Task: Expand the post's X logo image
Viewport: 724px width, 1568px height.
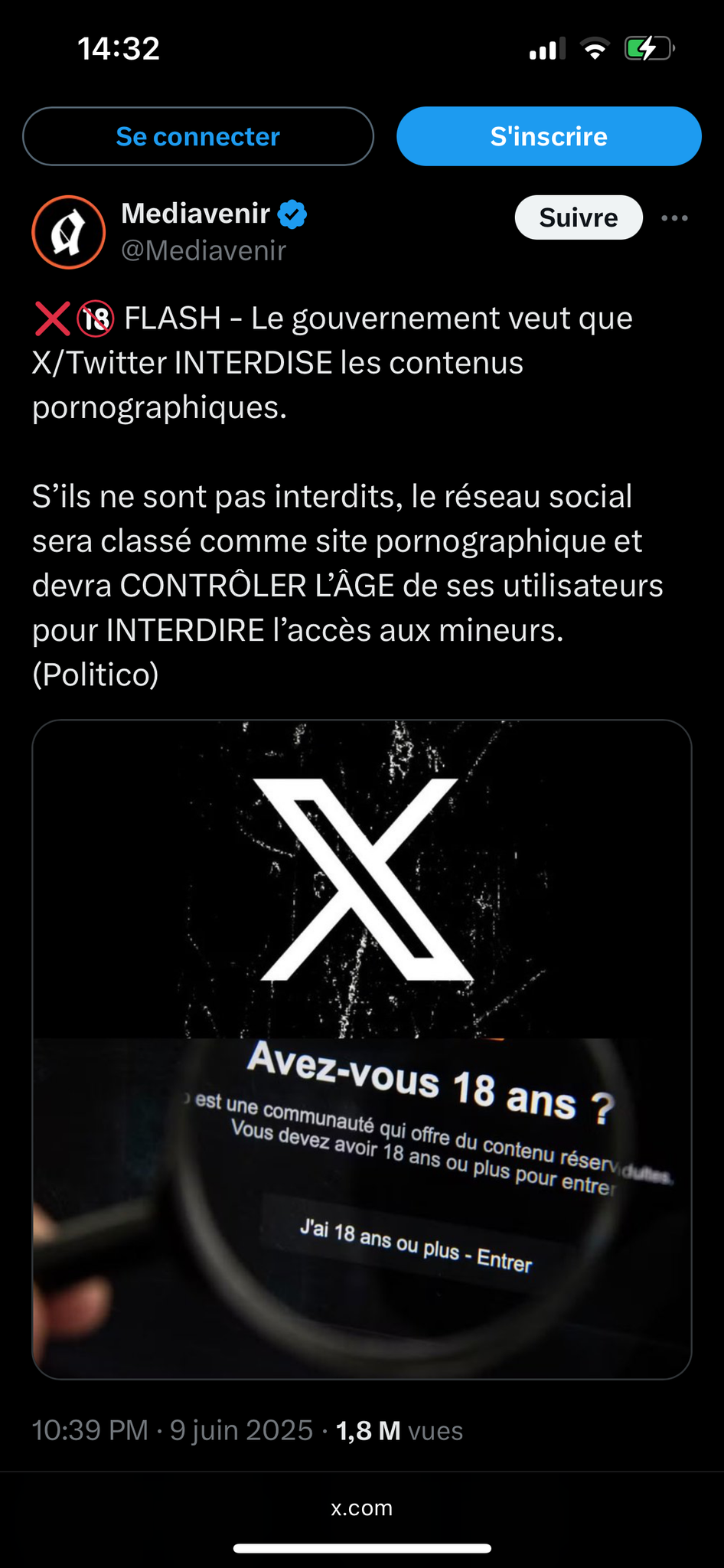Action: 361,1049
